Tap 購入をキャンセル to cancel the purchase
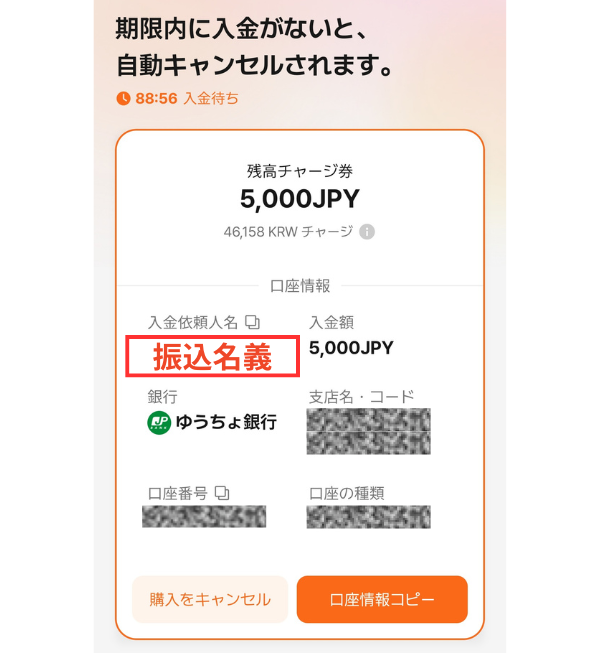600x658 pixels. pos(210,599)
